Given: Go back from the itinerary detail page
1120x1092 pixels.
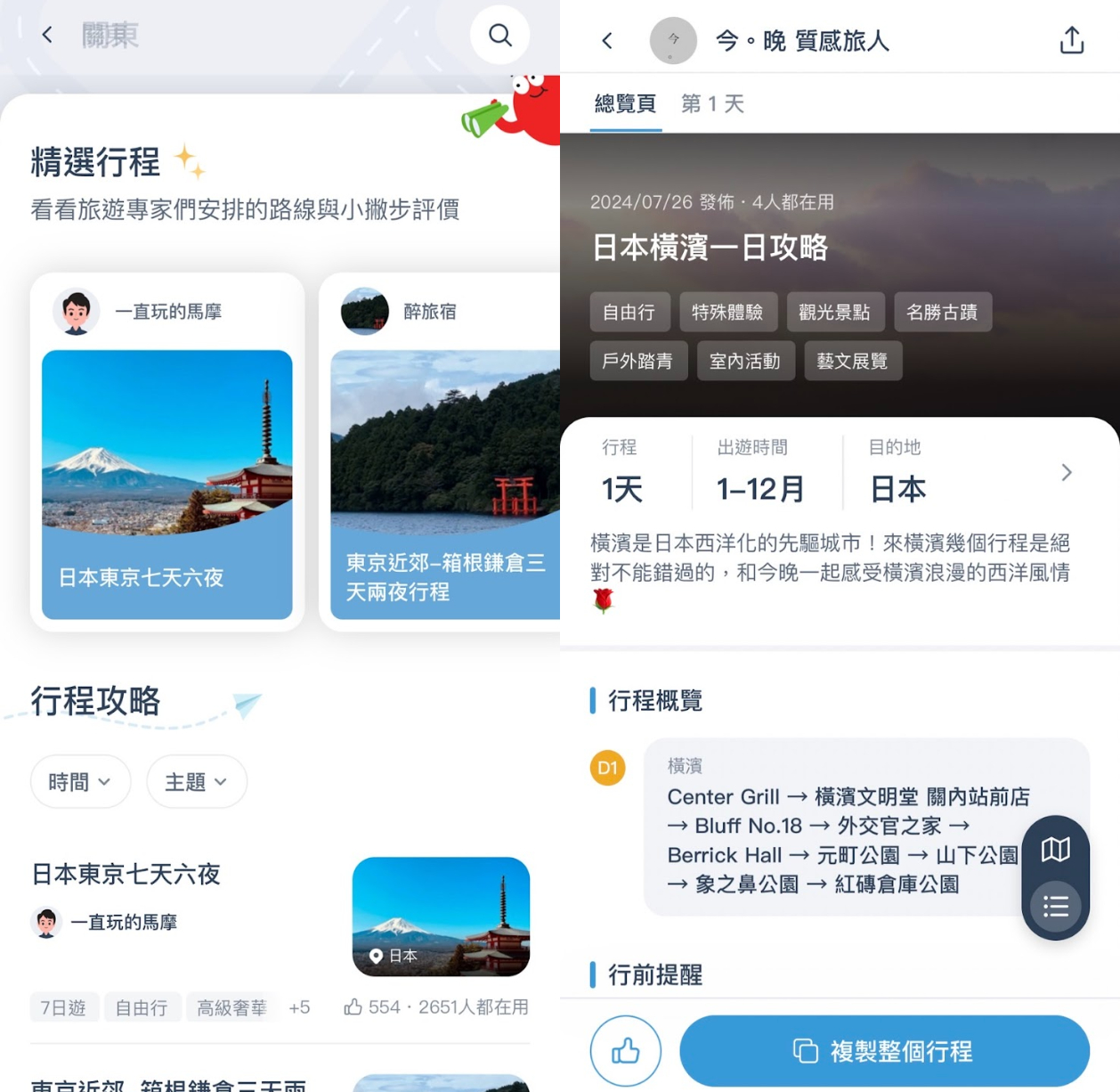Looking at the screenshot, I should click(607, 41).
